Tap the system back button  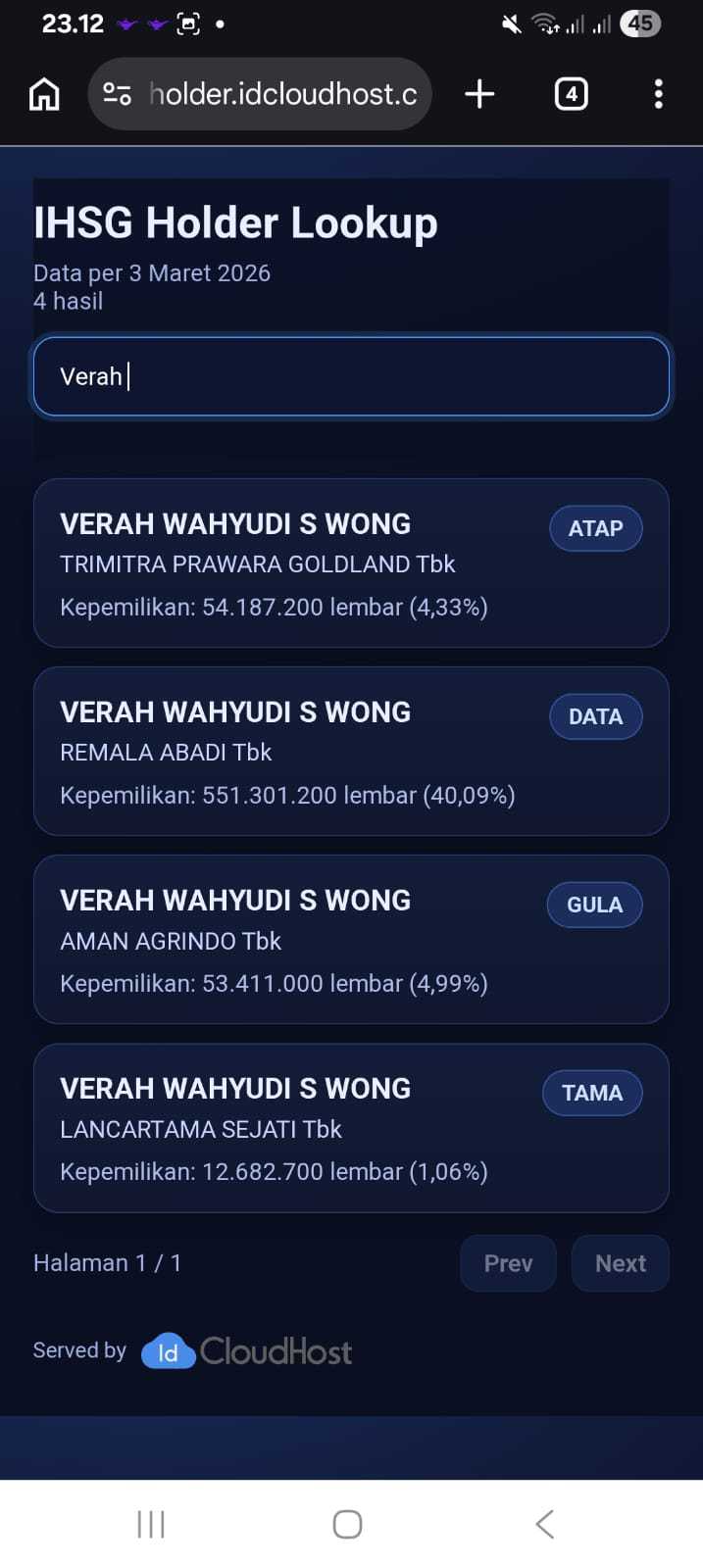point(545,1524)
